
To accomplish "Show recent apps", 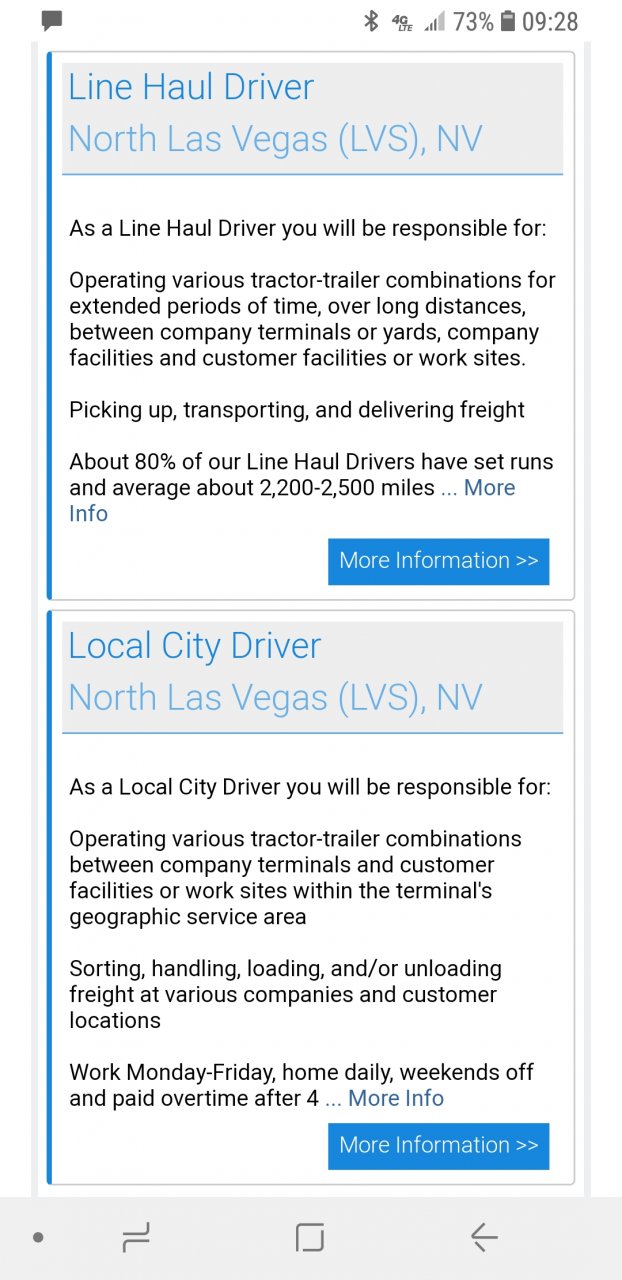I will point(136,1238).
